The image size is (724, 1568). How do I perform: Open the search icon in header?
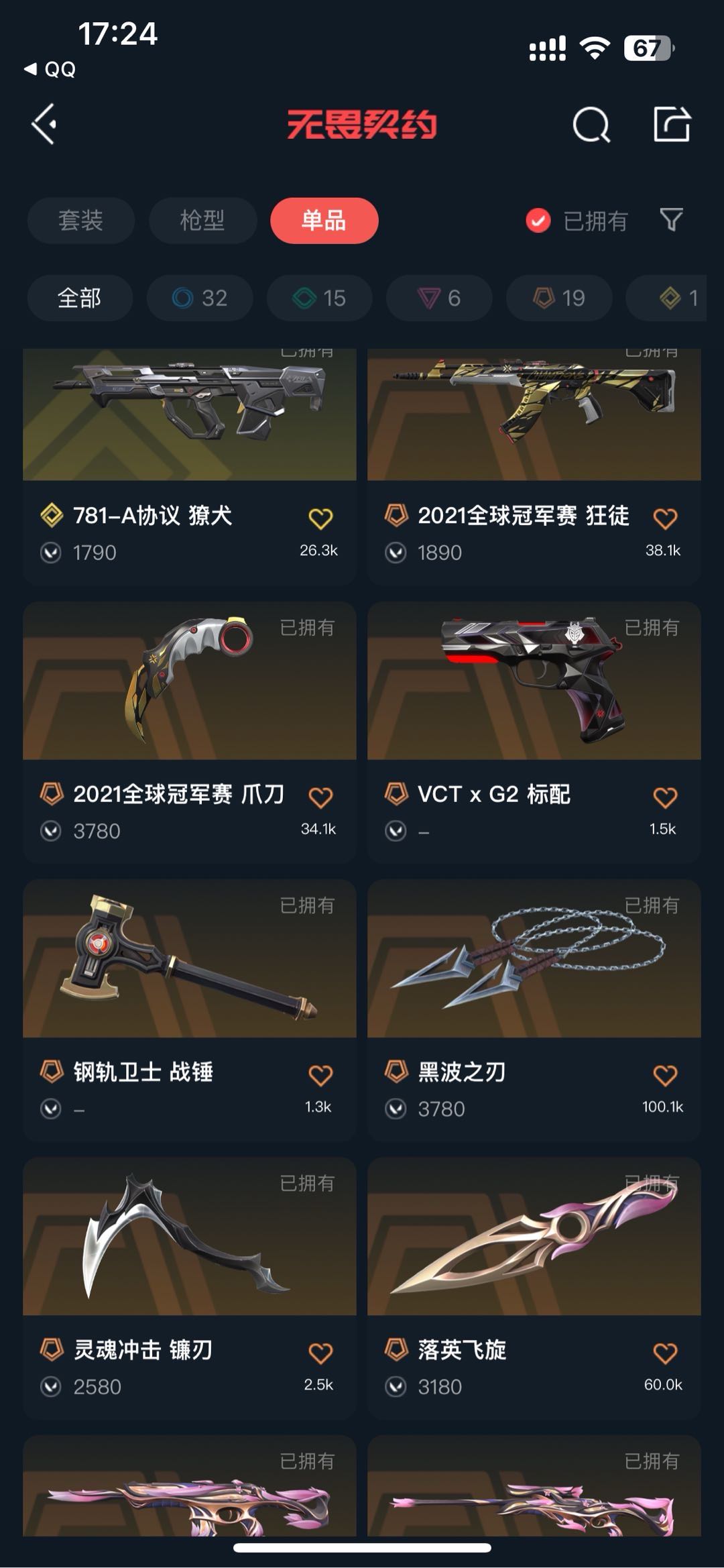pos(591,125)
